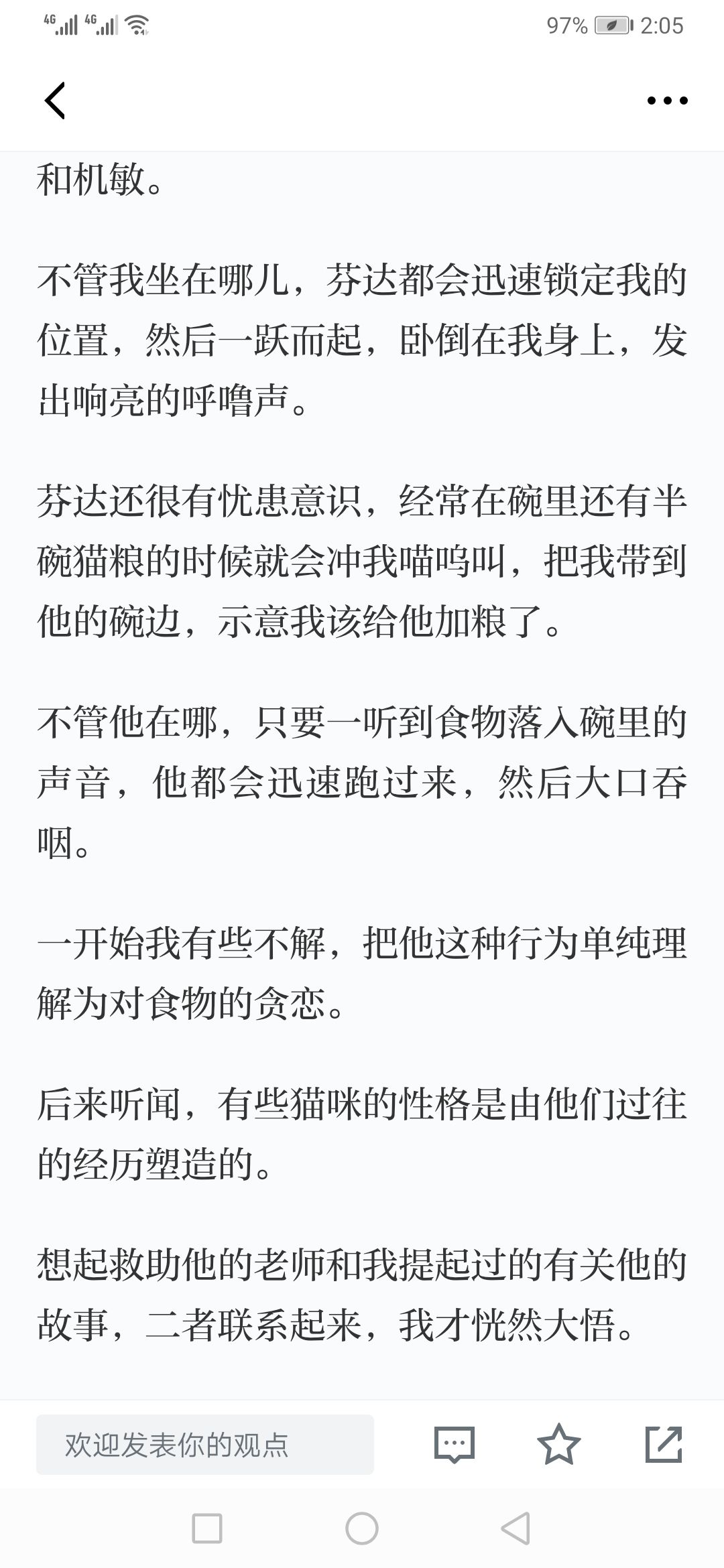Tap the system home button
This screenshot has width=724, height=1568.
362,1529
